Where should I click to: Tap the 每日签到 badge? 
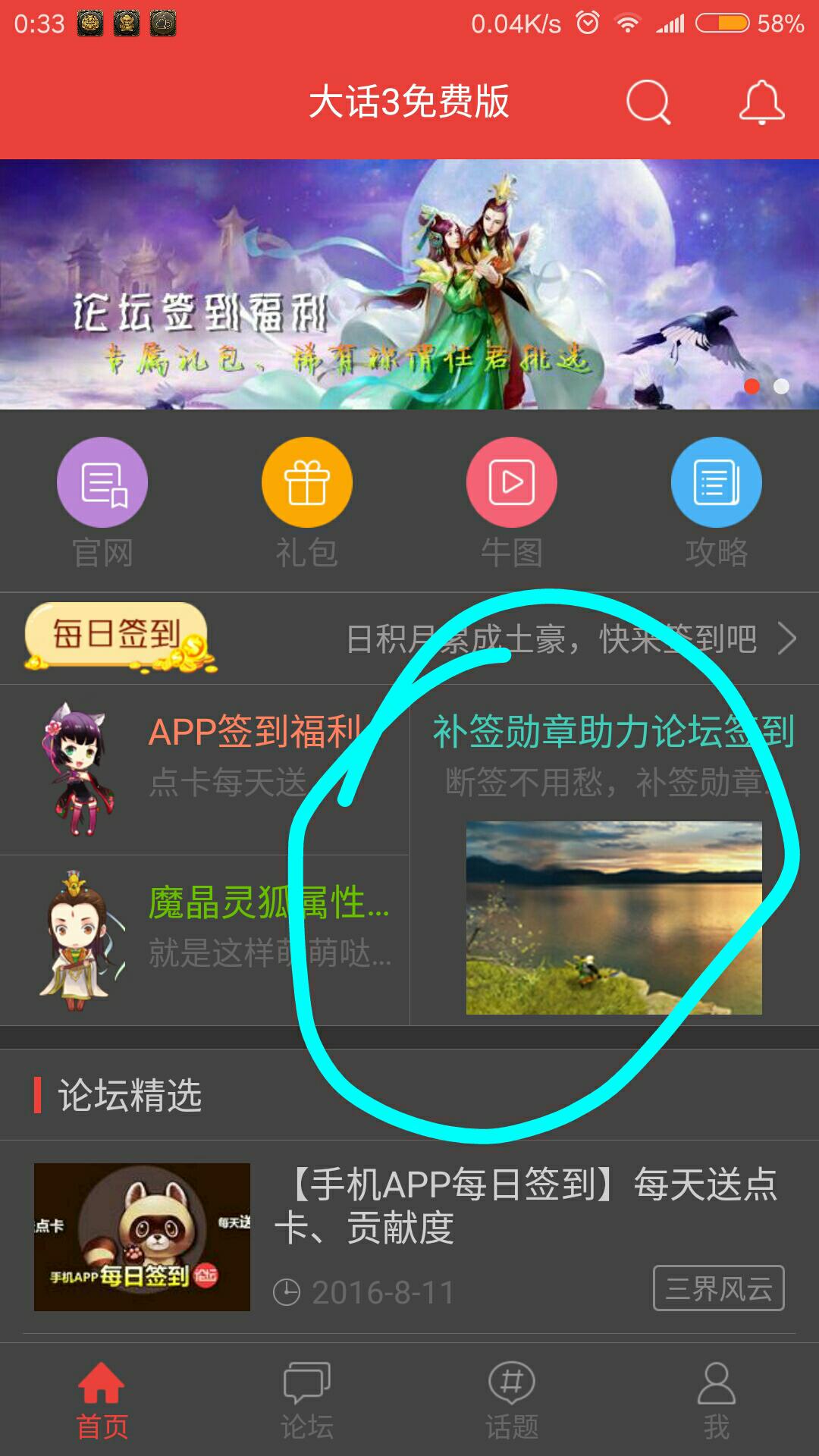click(x=118, y=635)
